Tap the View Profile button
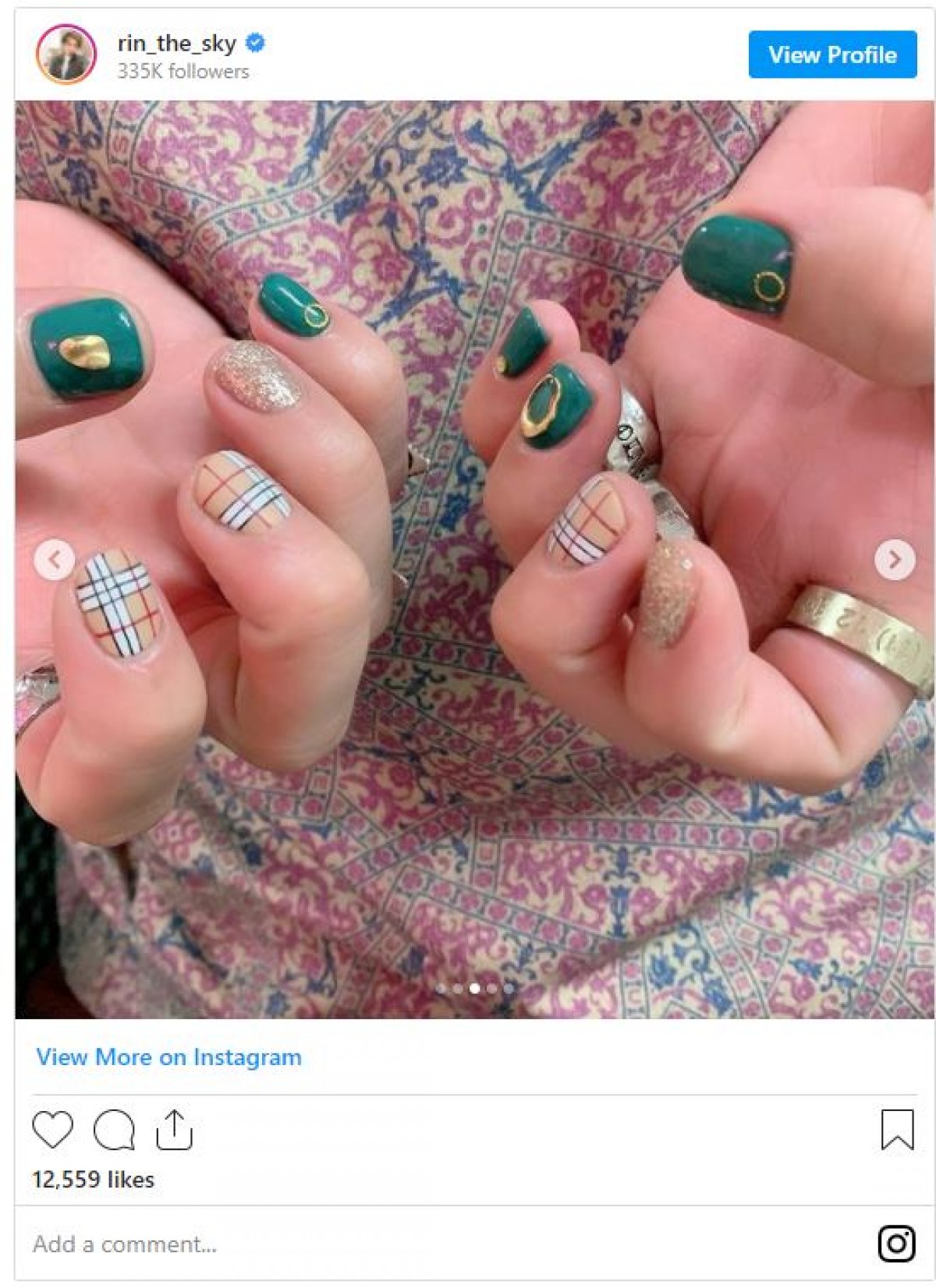936x1288 pixels. [x=832, y=55]
